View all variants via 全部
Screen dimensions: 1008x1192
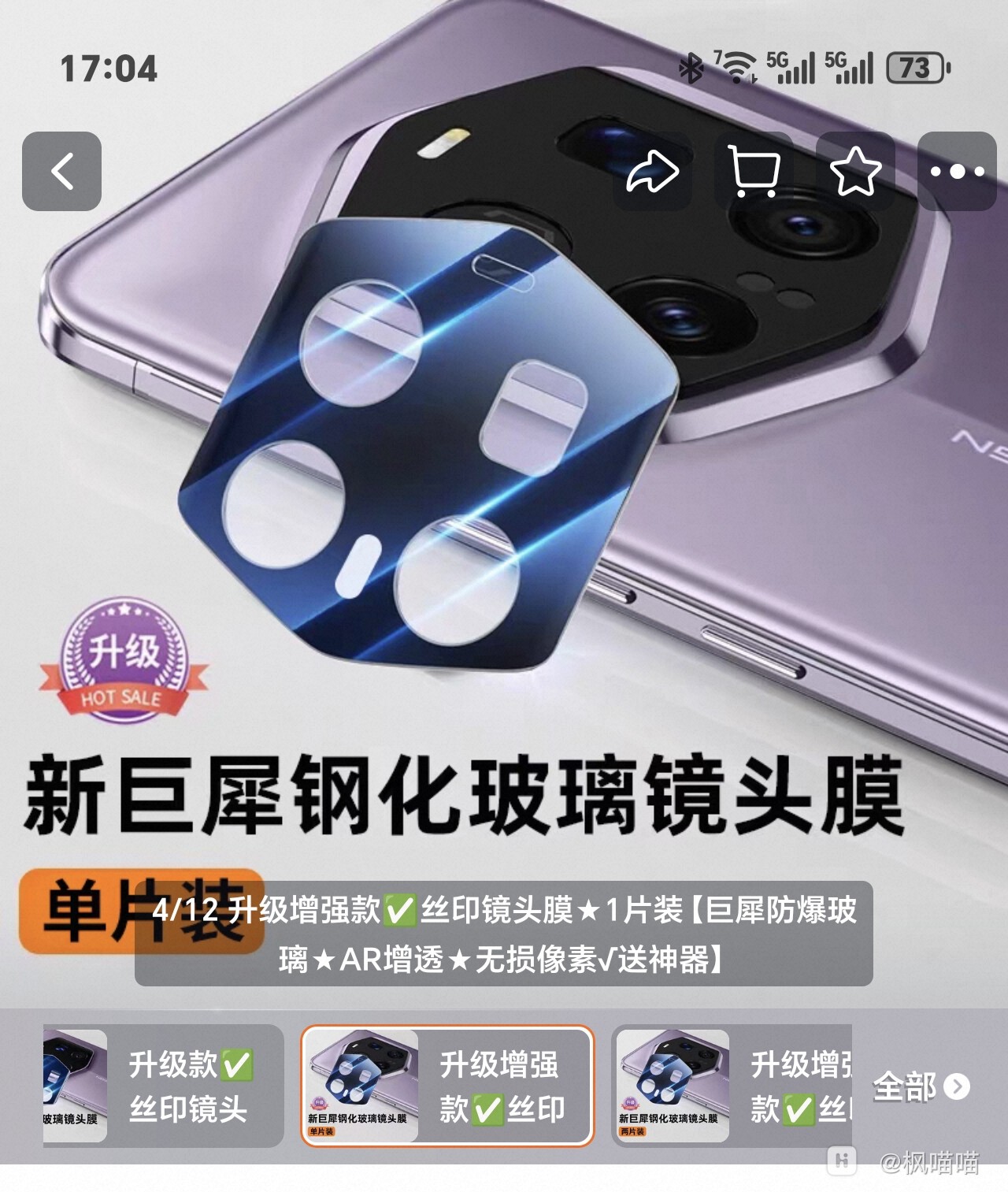pyautogui.click(x=920, y=1087)
